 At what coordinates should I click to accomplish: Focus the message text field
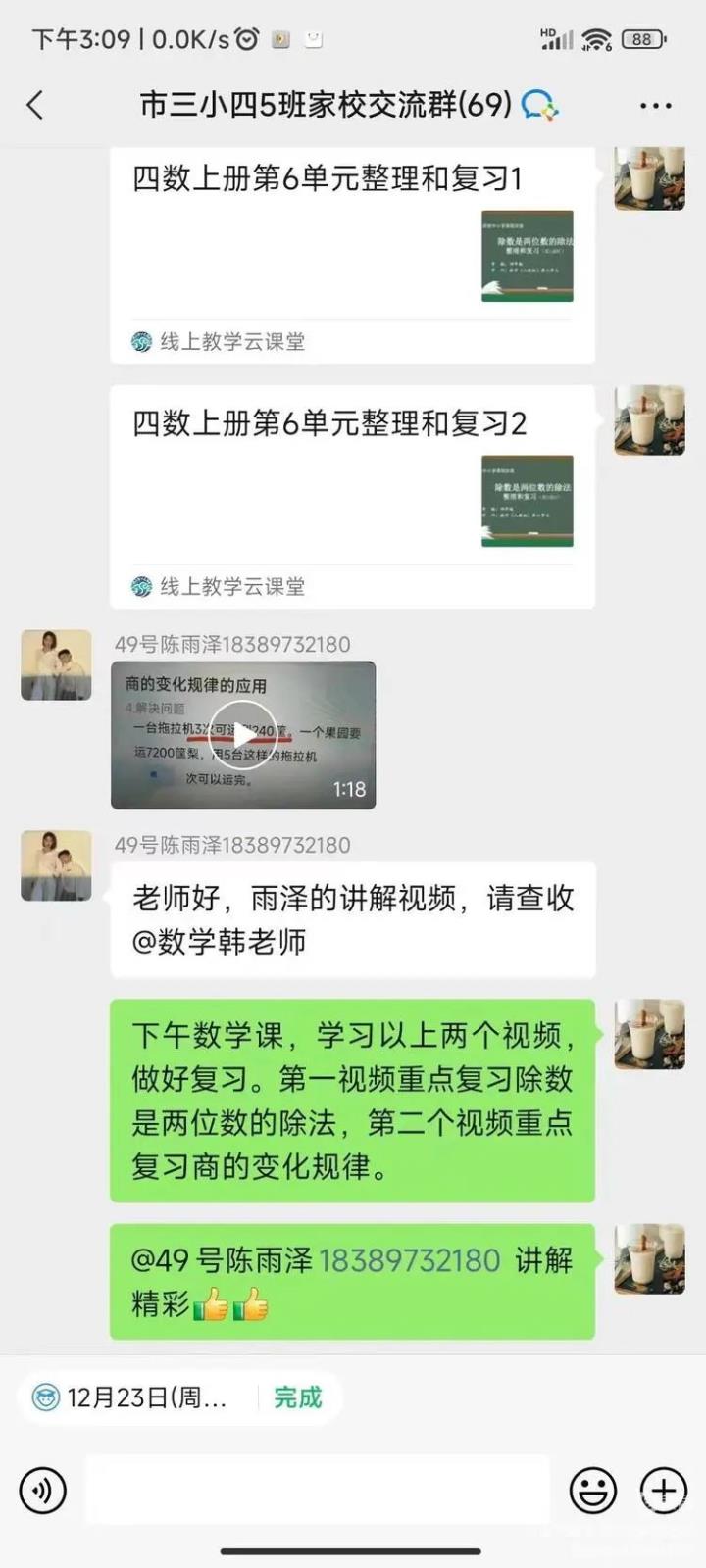[x=317, y=1491]
